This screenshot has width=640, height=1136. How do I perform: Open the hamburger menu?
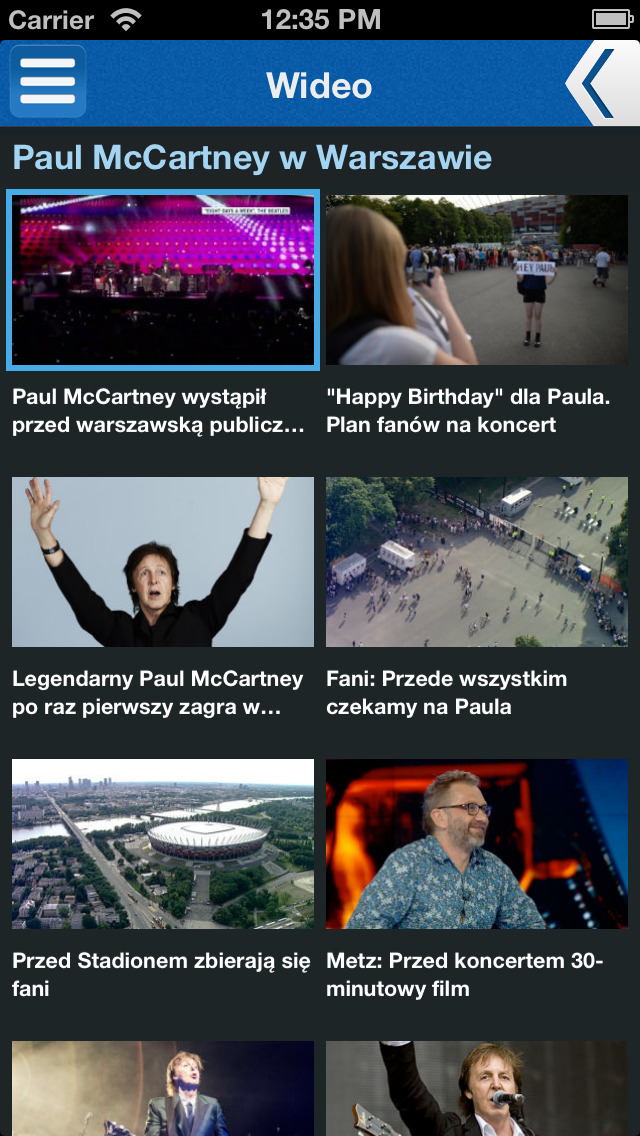[48, 82]
